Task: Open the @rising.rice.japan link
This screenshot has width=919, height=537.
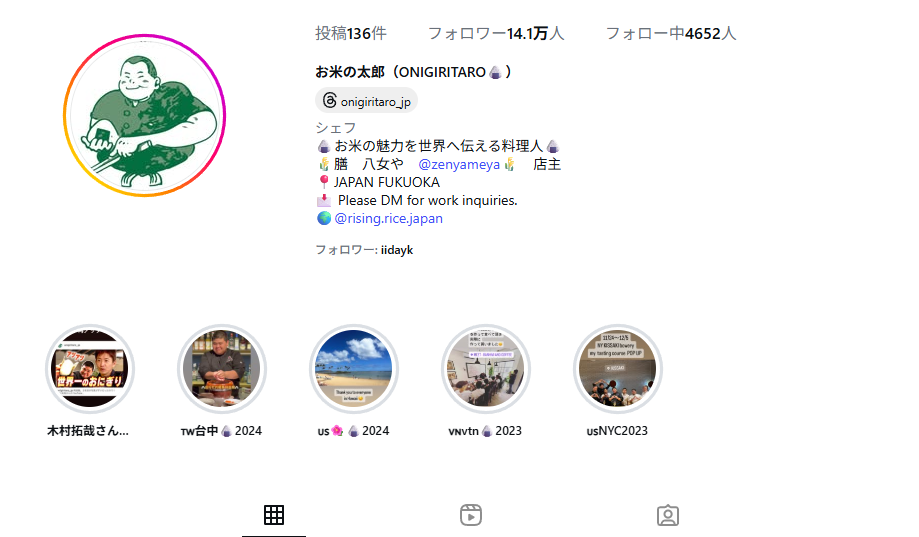Action: (x=388, y=218)
